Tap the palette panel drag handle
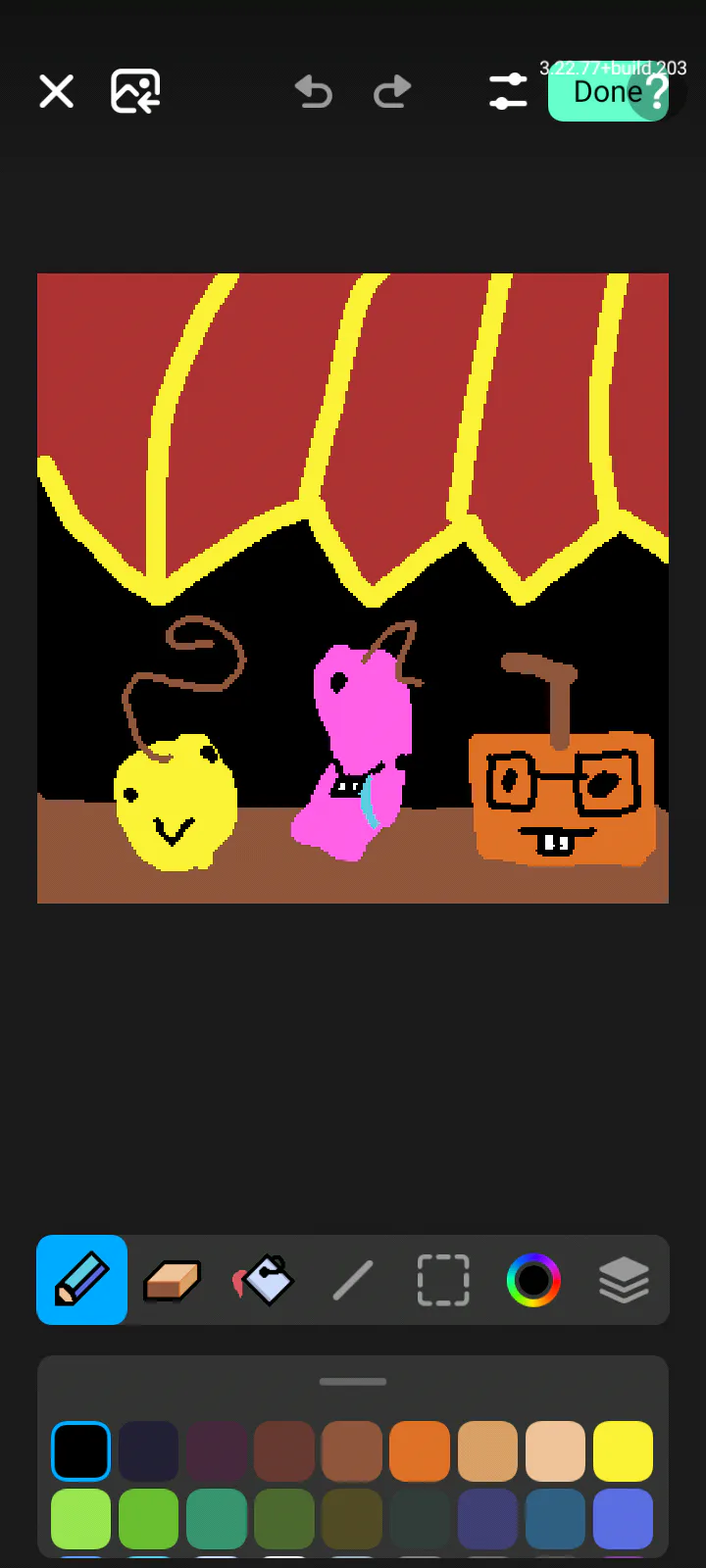 pyautogui.click(x=353, y=1382)
